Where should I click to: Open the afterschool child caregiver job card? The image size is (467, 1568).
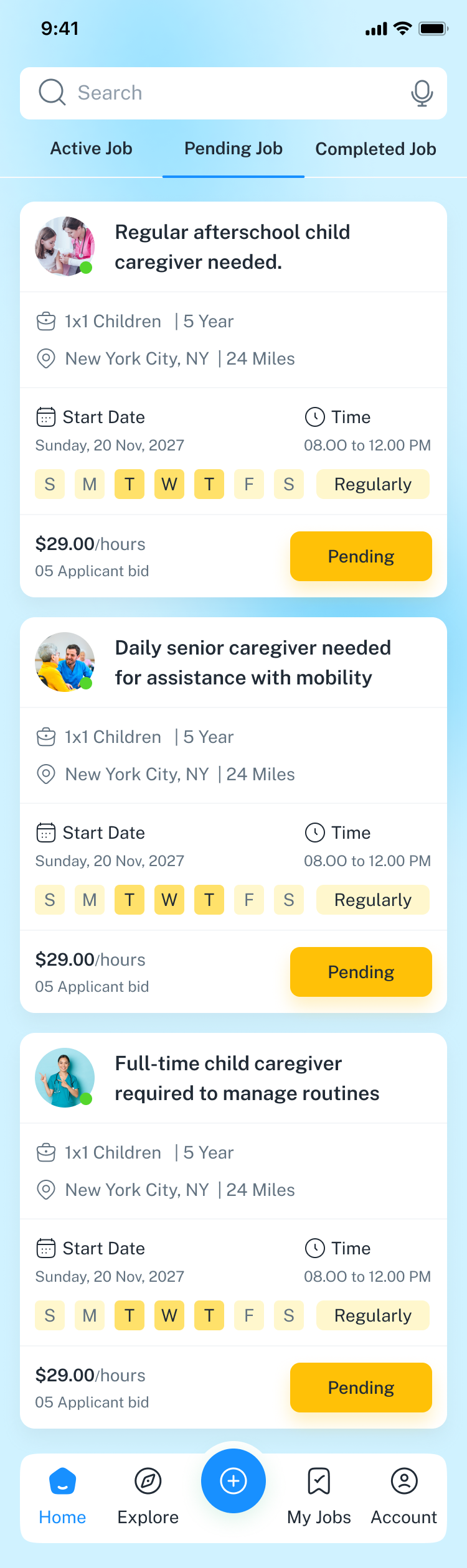coord(232,247)
